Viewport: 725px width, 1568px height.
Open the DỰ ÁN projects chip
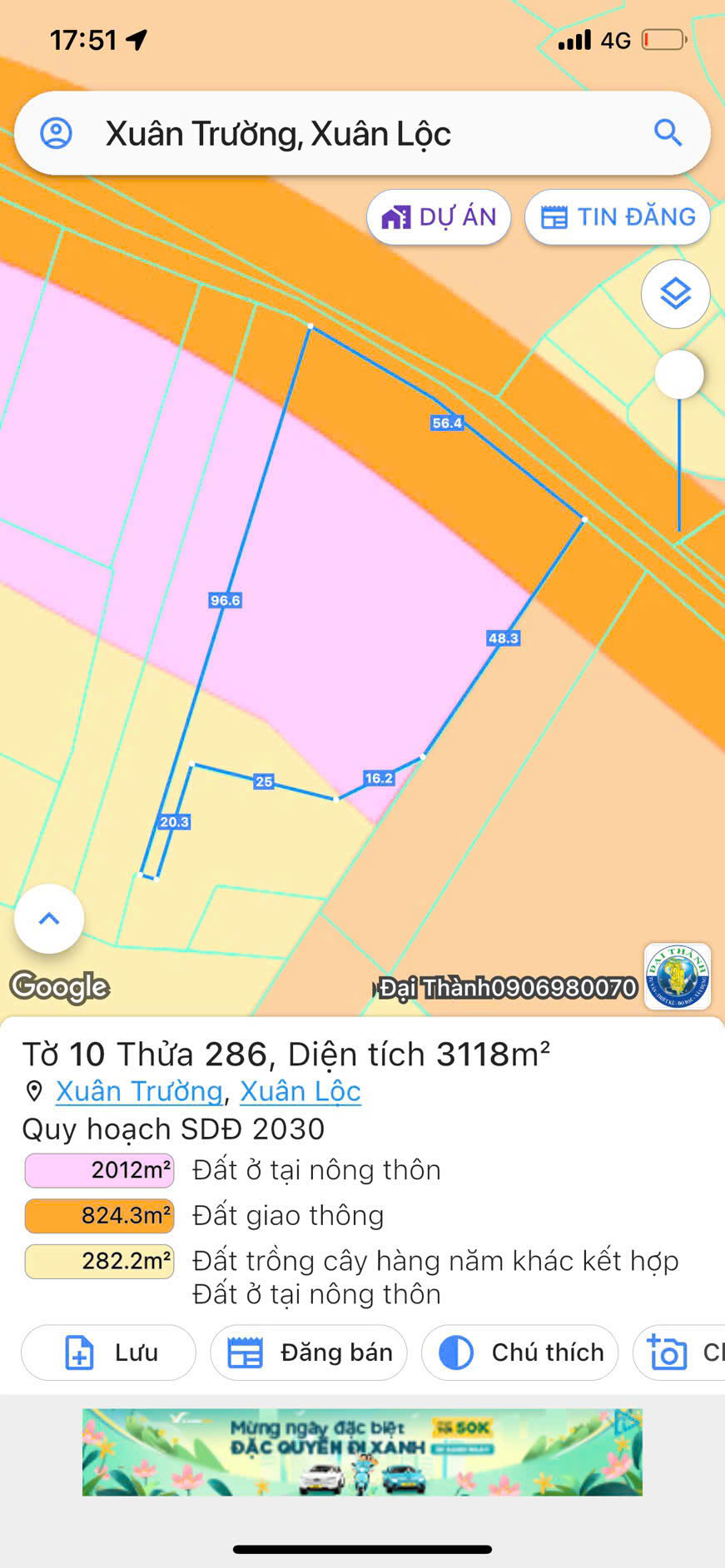(x=439, y=217)
